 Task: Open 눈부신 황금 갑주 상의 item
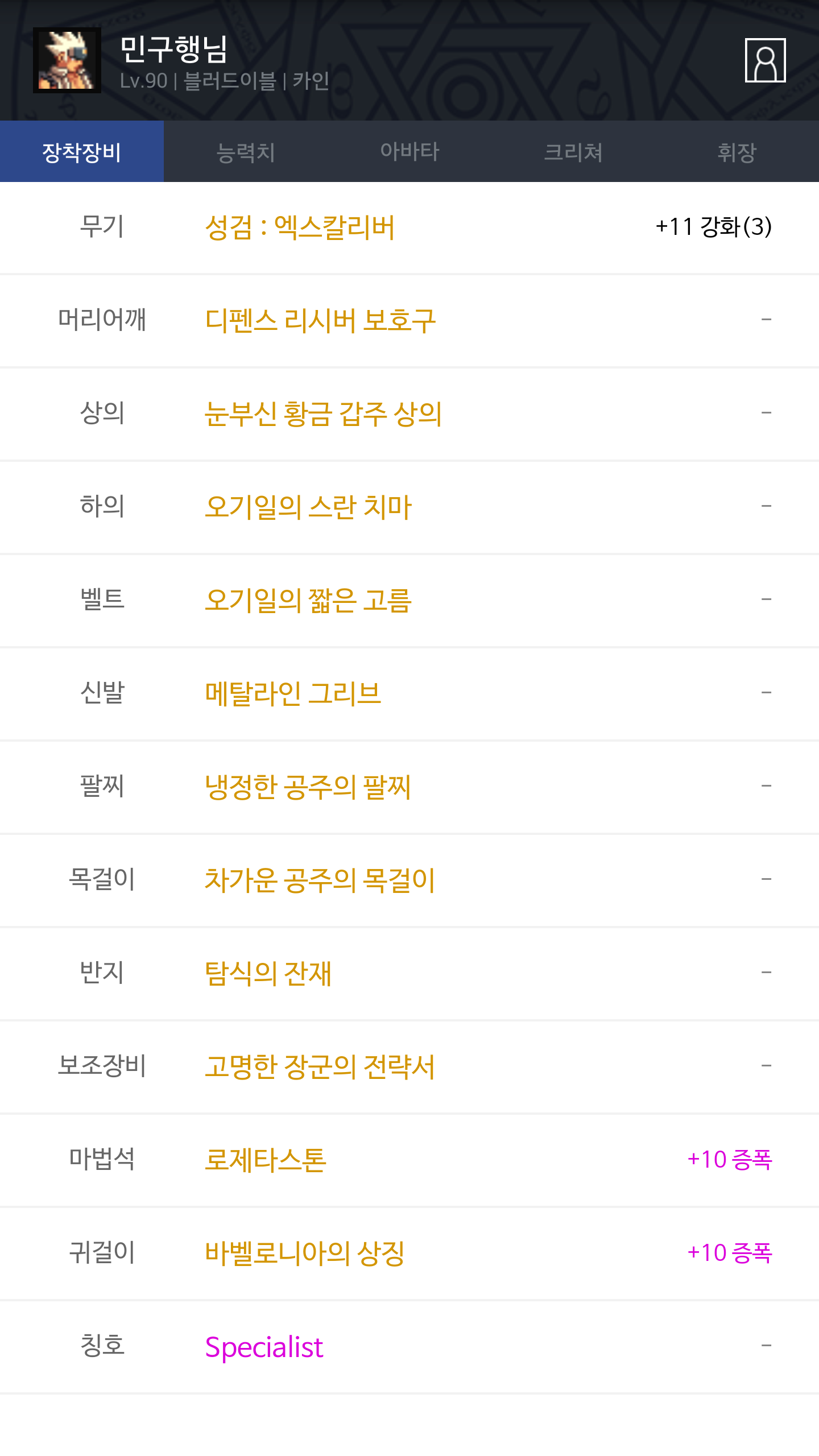point(409,414)
